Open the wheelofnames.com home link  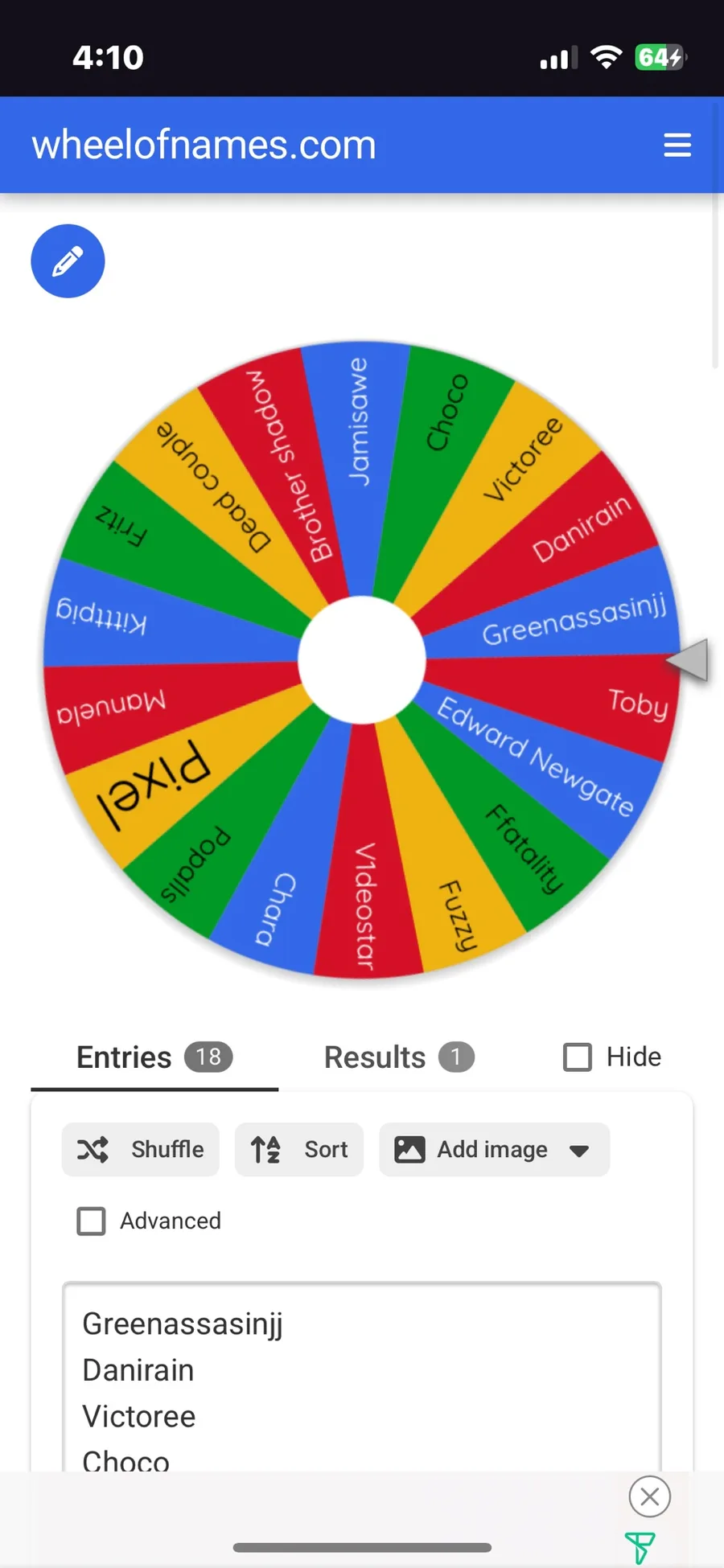204,145
